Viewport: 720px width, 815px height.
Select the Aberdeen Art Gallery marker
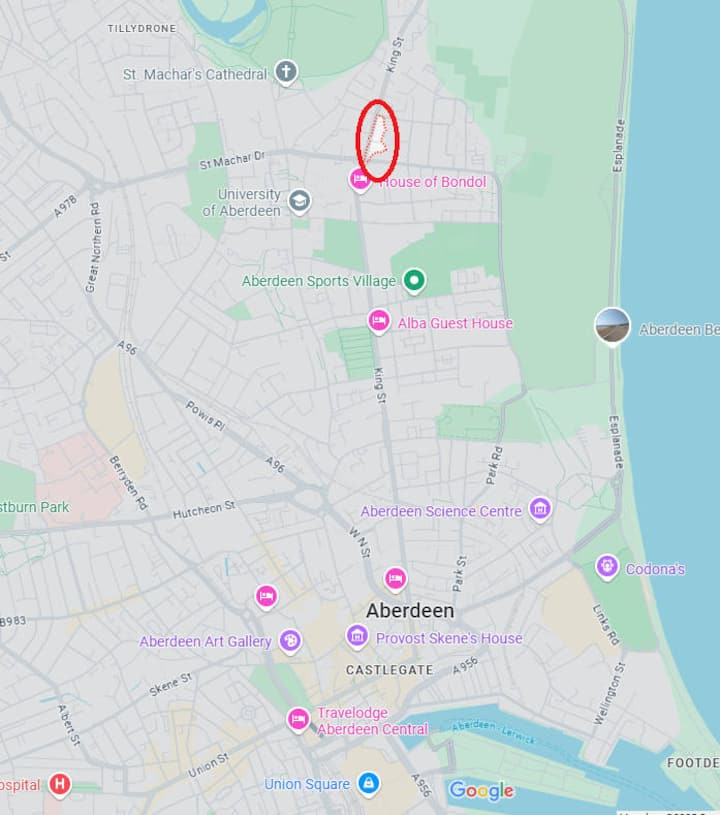click(x=290, y=640)
